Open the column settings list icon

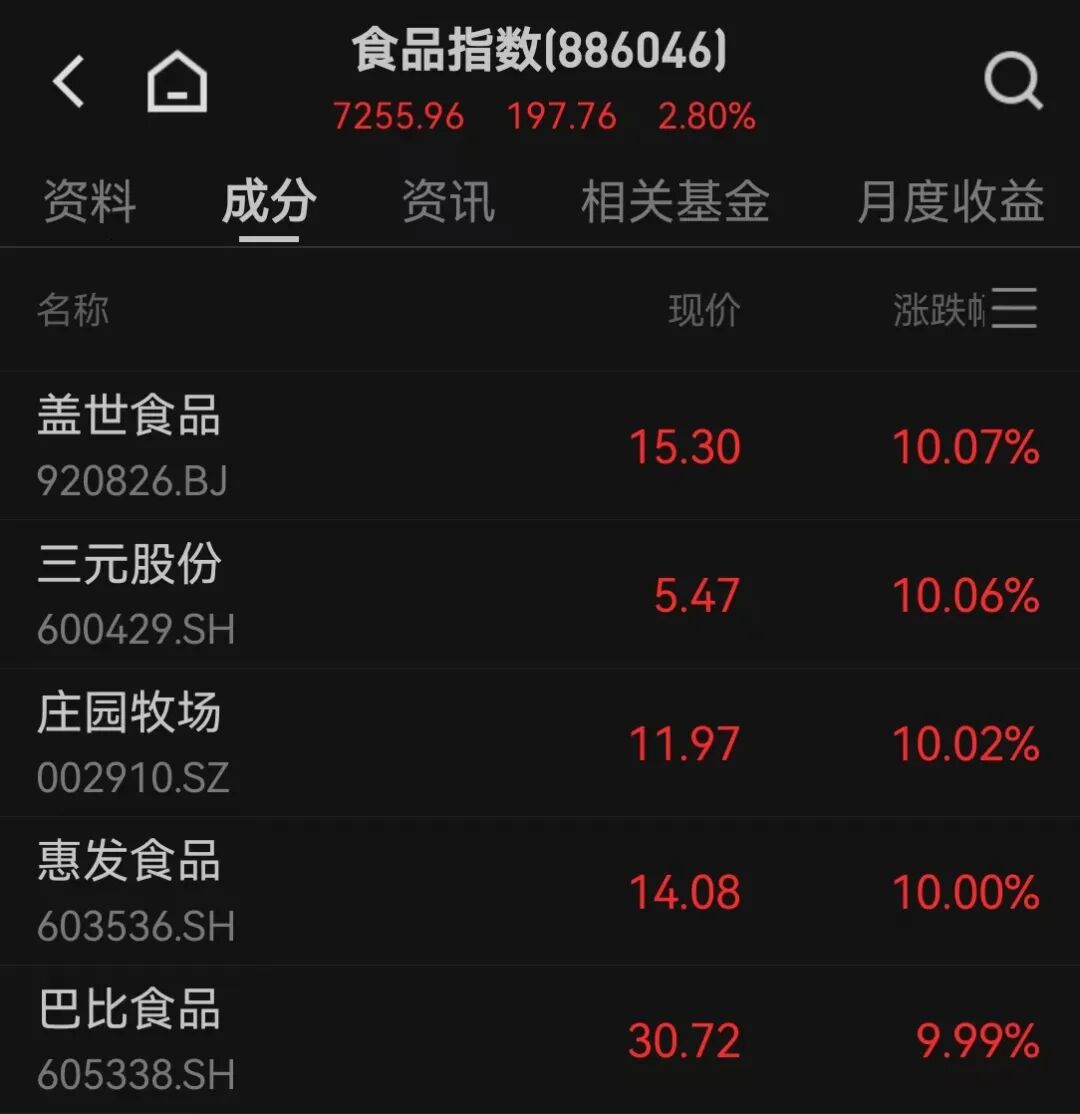1014,308
